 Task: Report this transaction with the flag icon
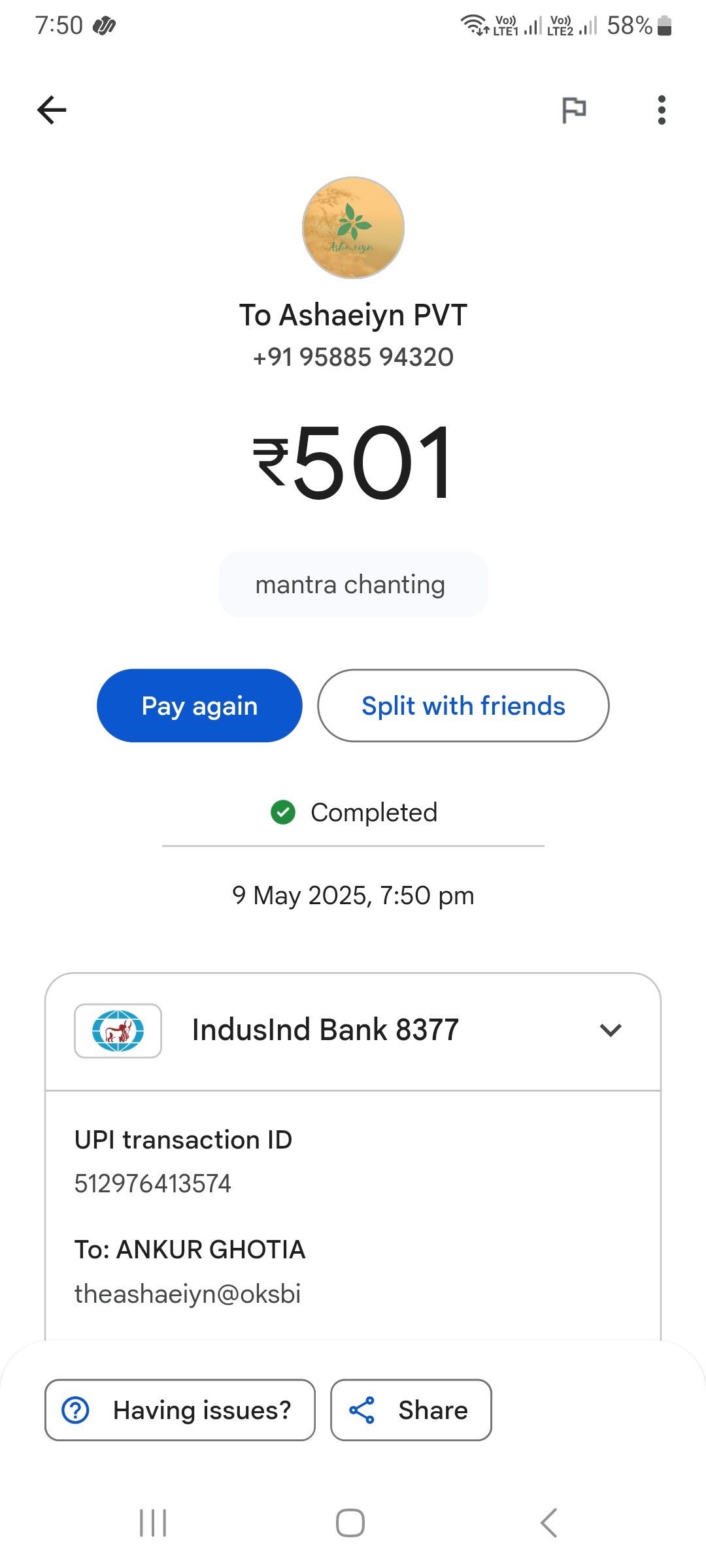574,110
